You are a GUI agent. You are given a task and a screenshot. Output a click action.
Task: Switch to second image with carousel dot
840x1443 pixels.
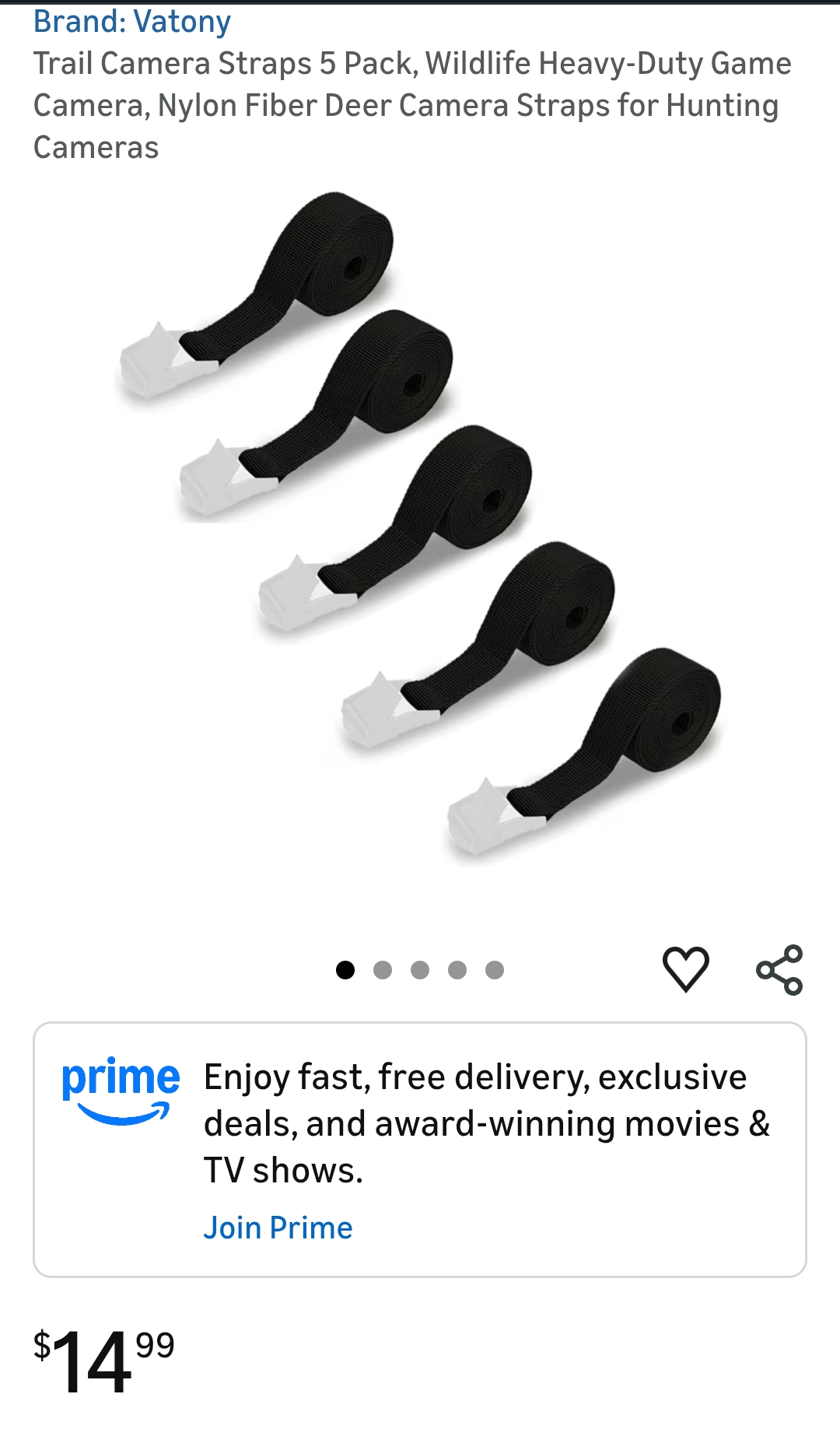(382, 970)
